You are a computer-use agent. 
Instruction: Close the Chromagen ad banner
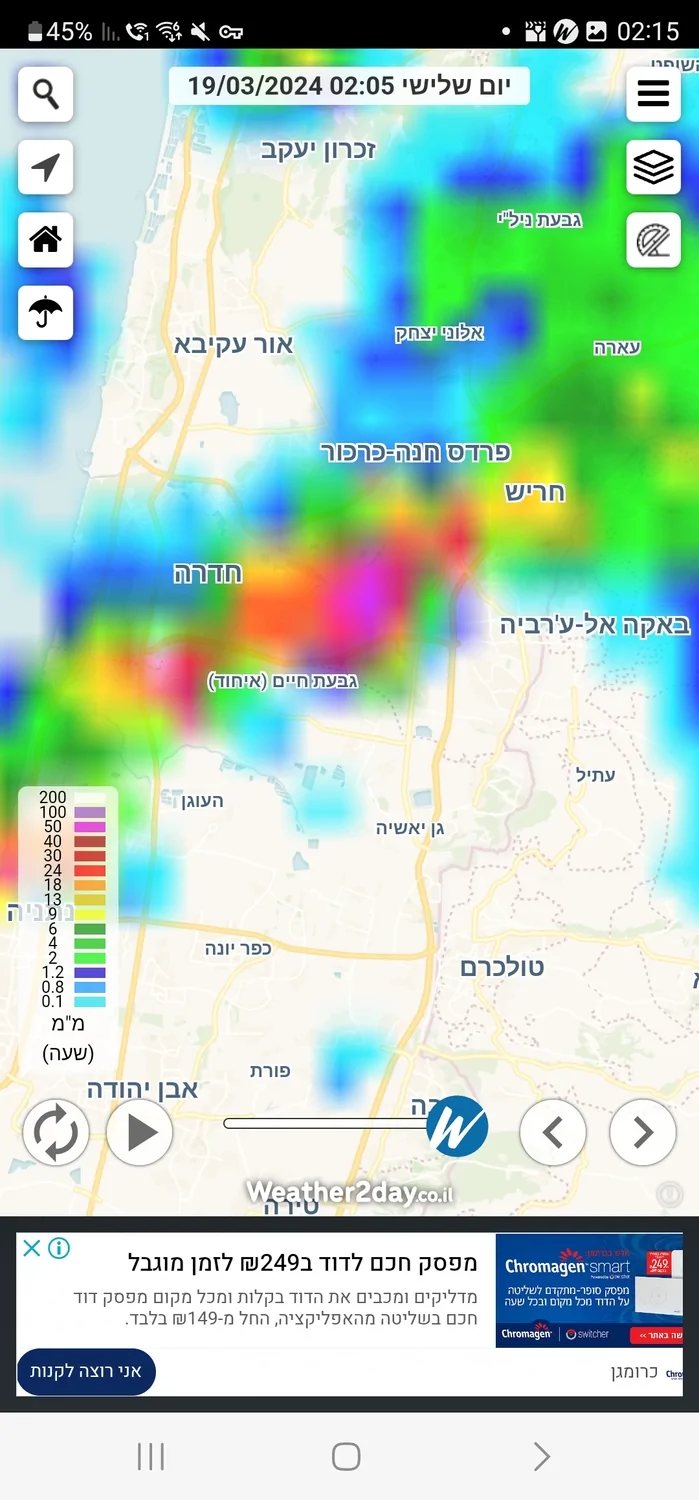point(32,1248)
